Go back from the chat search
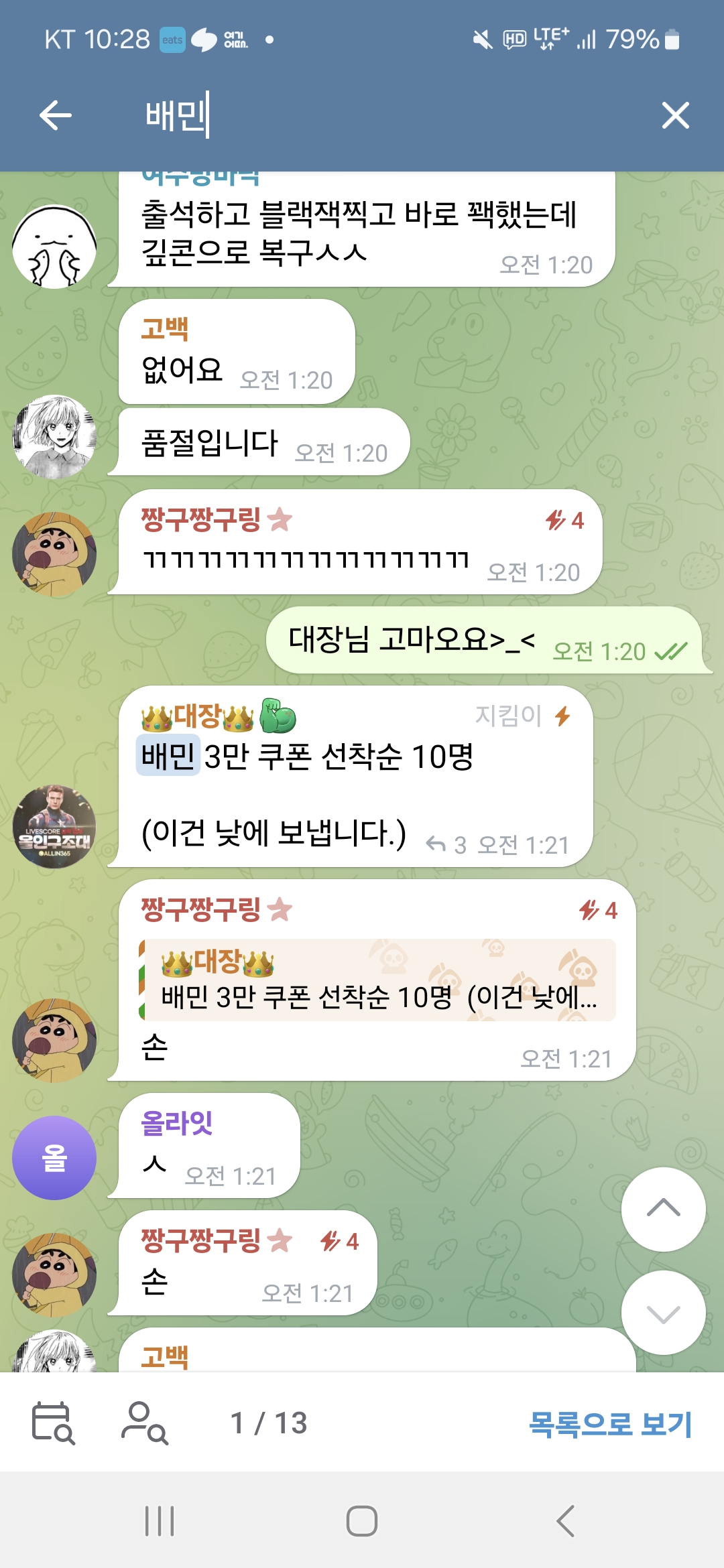 (56, 115)
